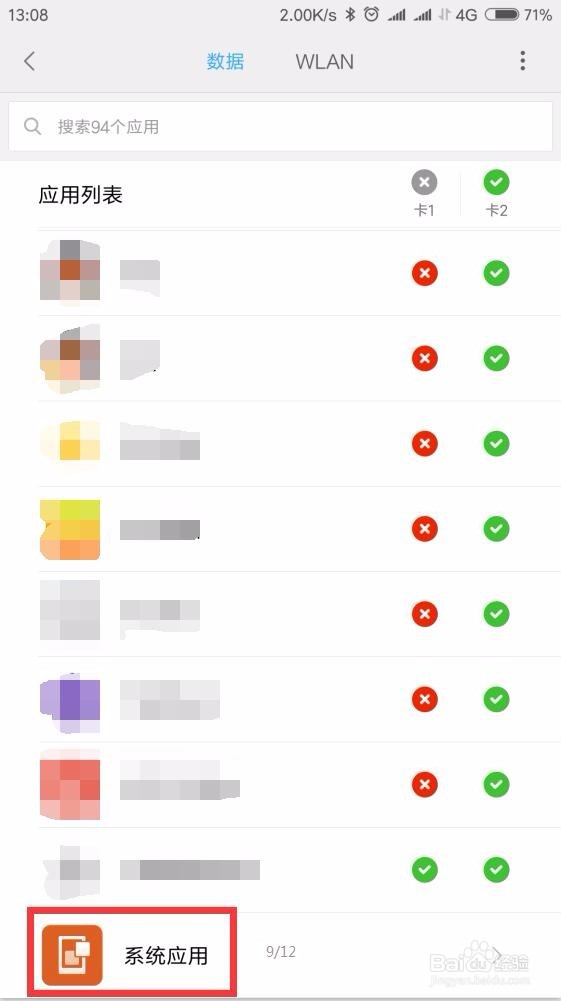Enable 卡1 data for the purple-icon app

pos(424,699)
